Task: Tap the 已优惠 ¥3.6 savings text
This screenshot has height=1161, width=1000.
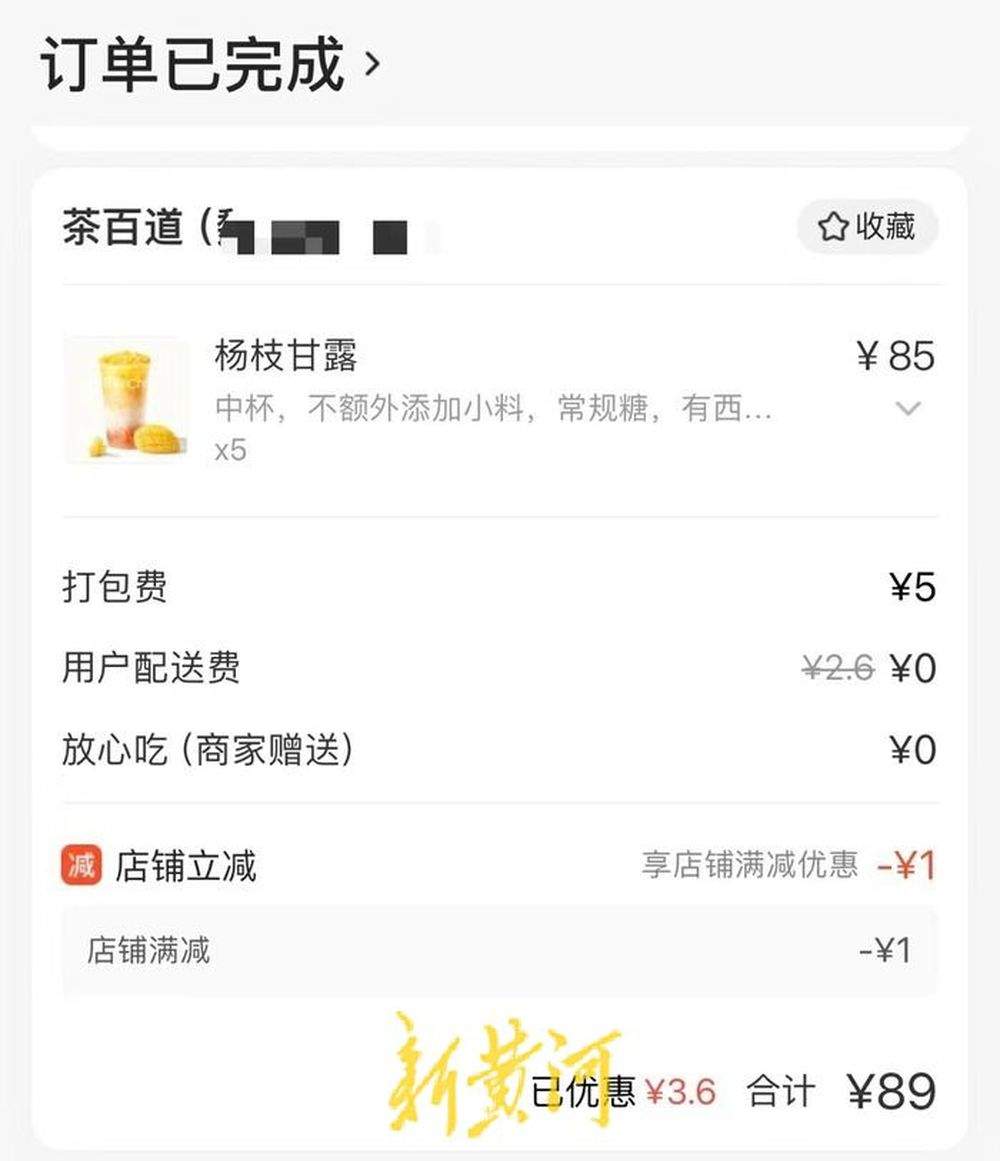Action: tap(625, 1091)
